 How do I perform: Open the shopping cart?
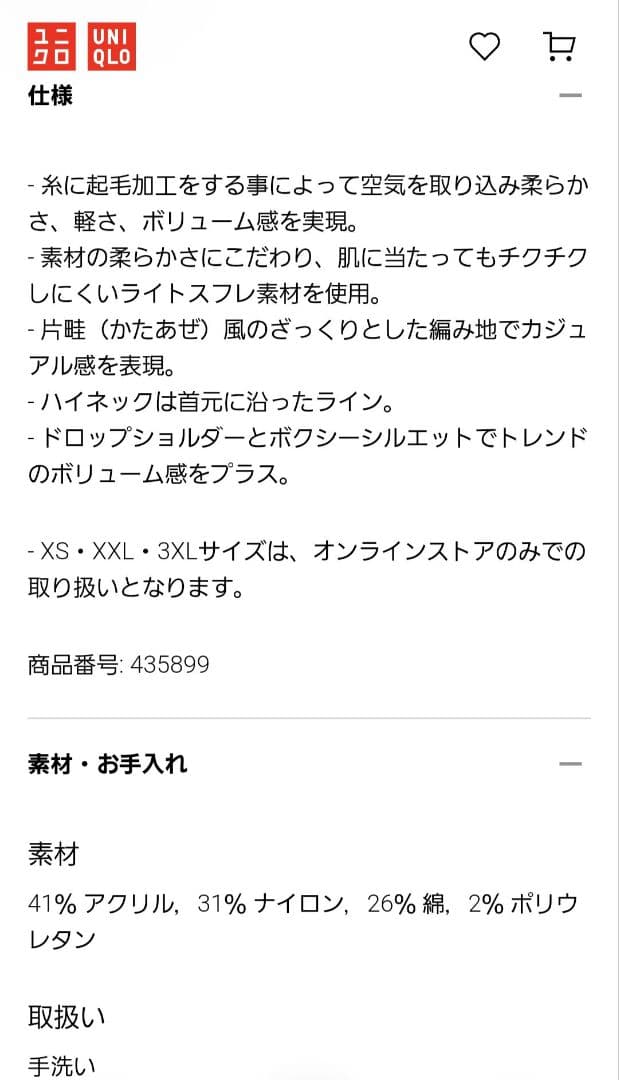[x=559, y=46]
